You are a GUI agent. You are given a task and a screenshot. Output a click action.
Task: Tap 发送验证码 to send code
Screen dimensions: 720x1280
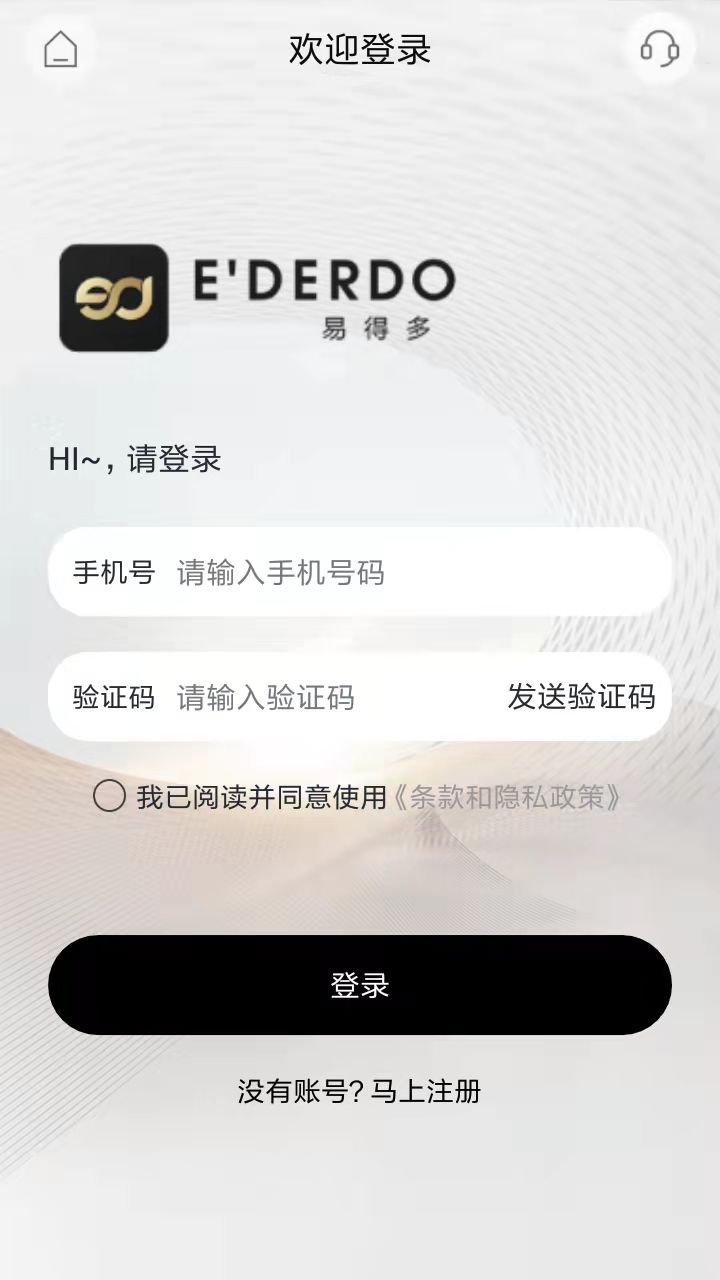581,697
